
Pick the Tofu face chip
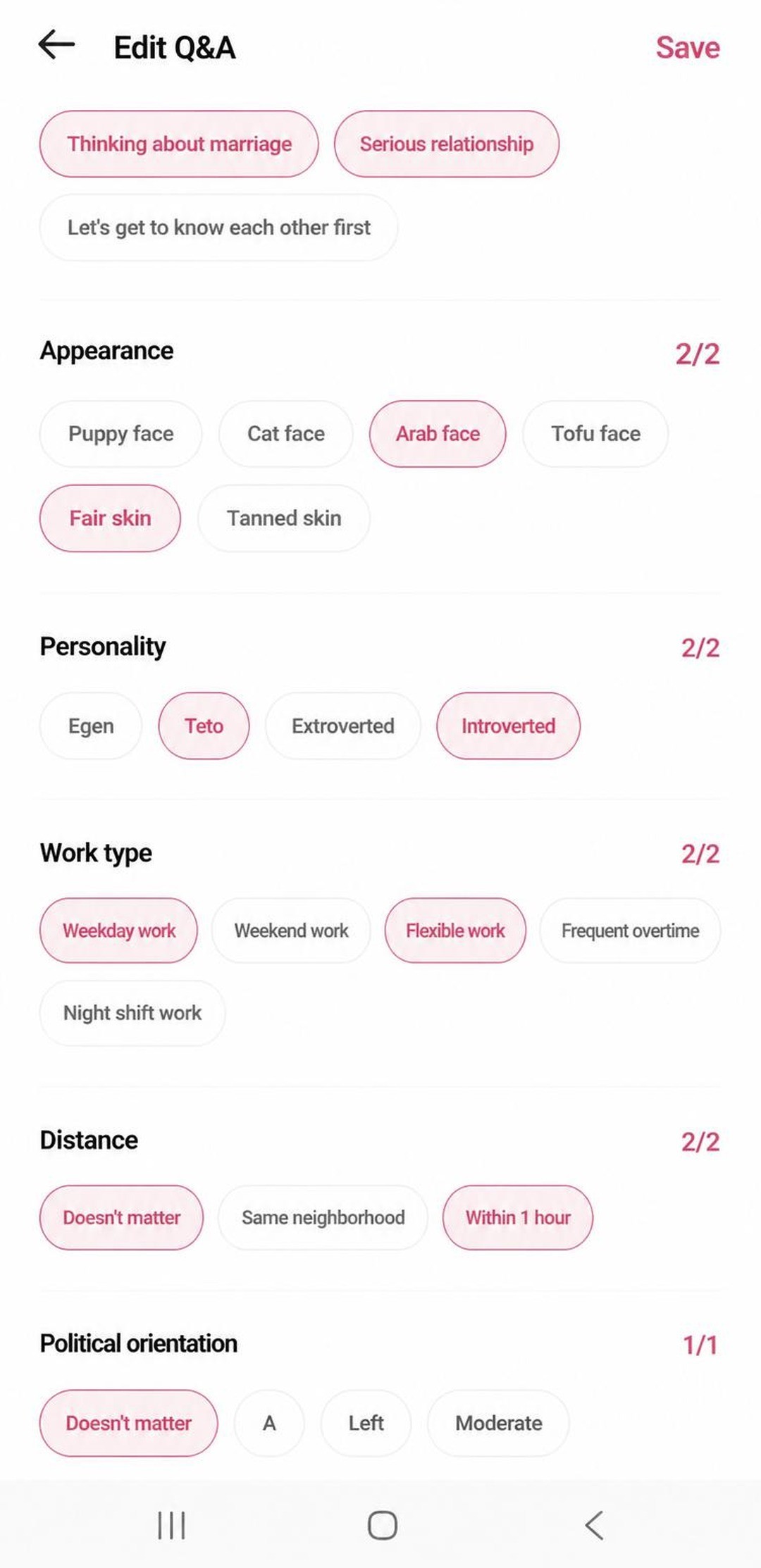[x=595, y=434]
